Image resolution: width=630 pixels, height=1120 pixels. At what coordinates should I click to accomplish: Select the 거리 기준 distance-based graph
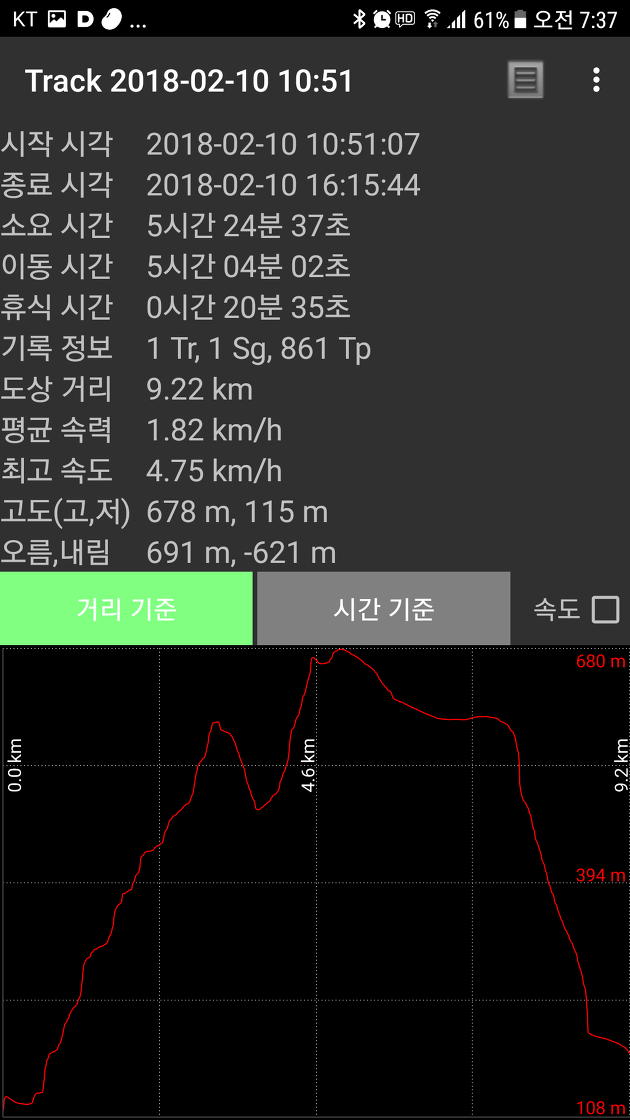pyautogui.click(x=126, y=609)
